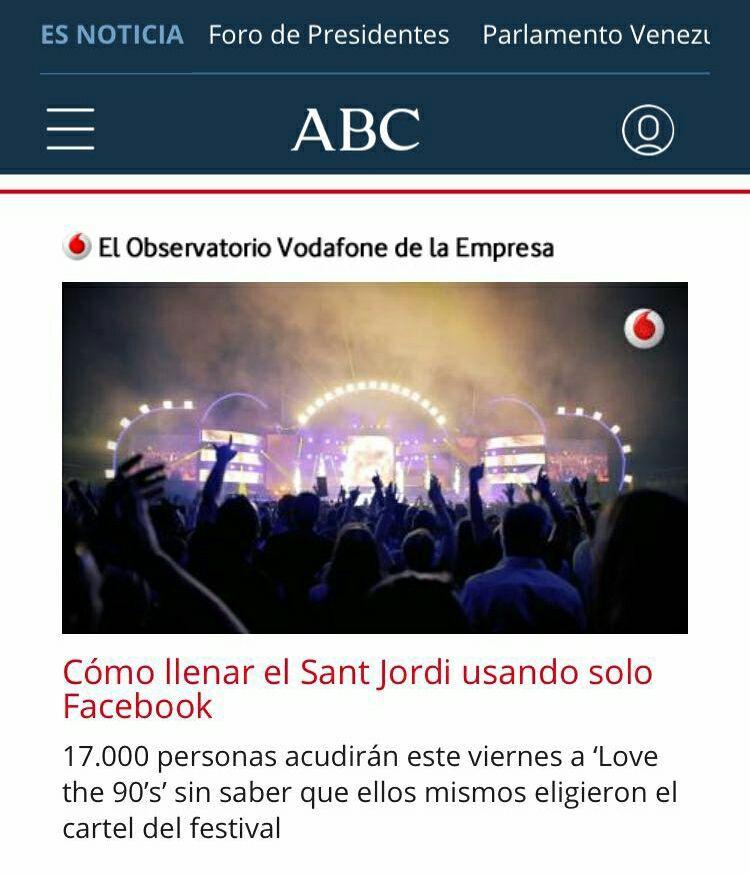
Task: Open the user account icon
Action: (x=648, y=131)
